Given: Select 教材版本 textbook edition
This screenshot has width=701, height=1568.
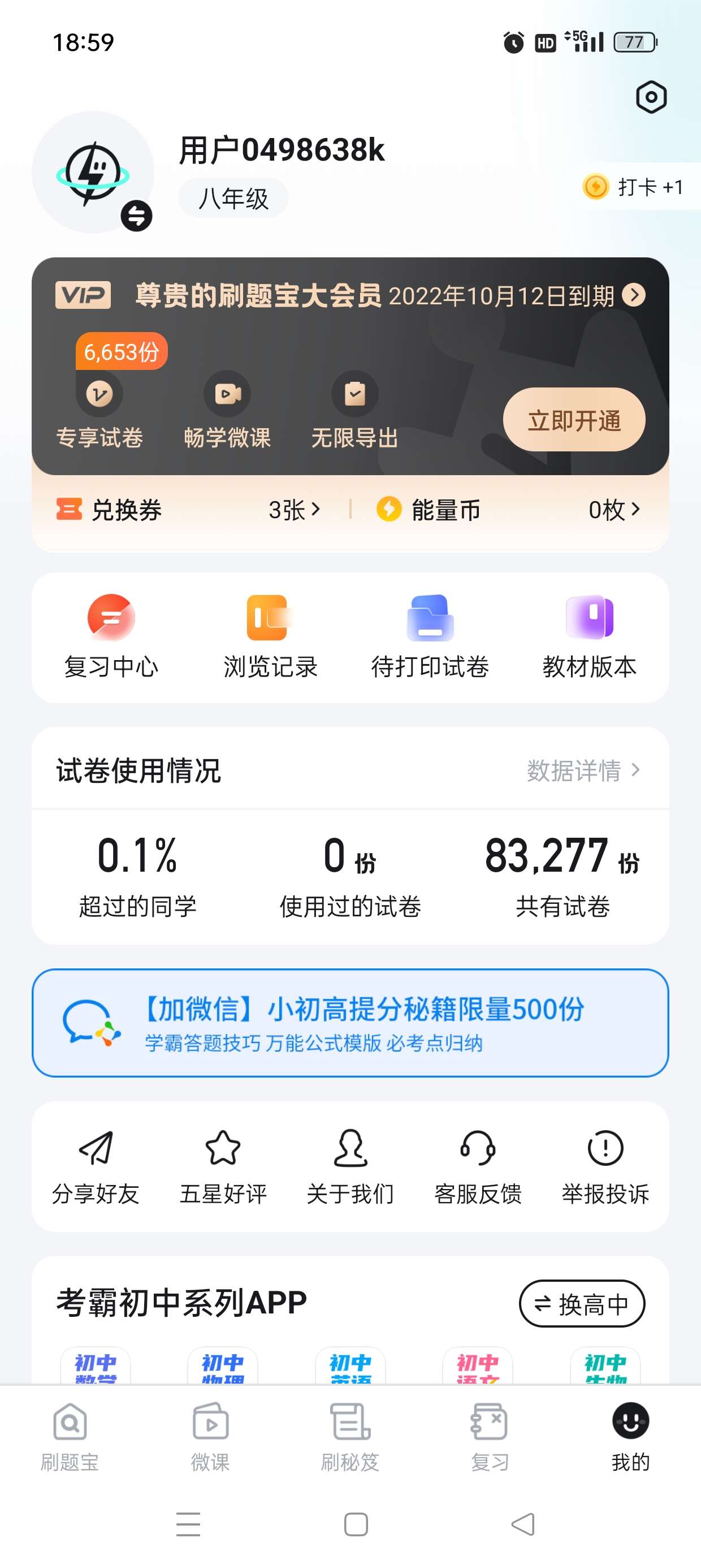Looking at the screenshot, I should click(589, 637).
